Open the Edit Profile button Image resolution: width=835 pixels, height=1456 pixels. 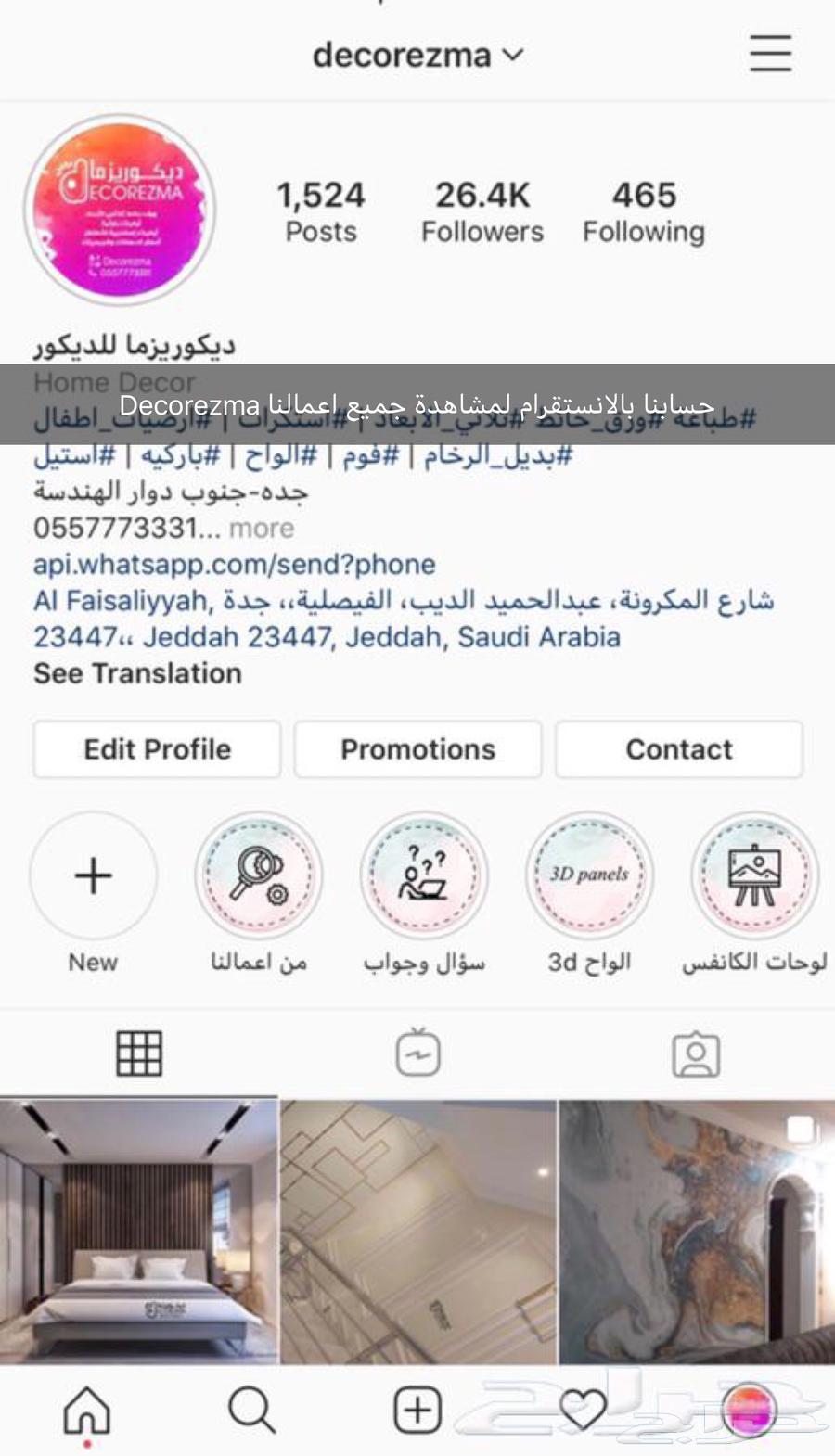click(x=157, y=749)
